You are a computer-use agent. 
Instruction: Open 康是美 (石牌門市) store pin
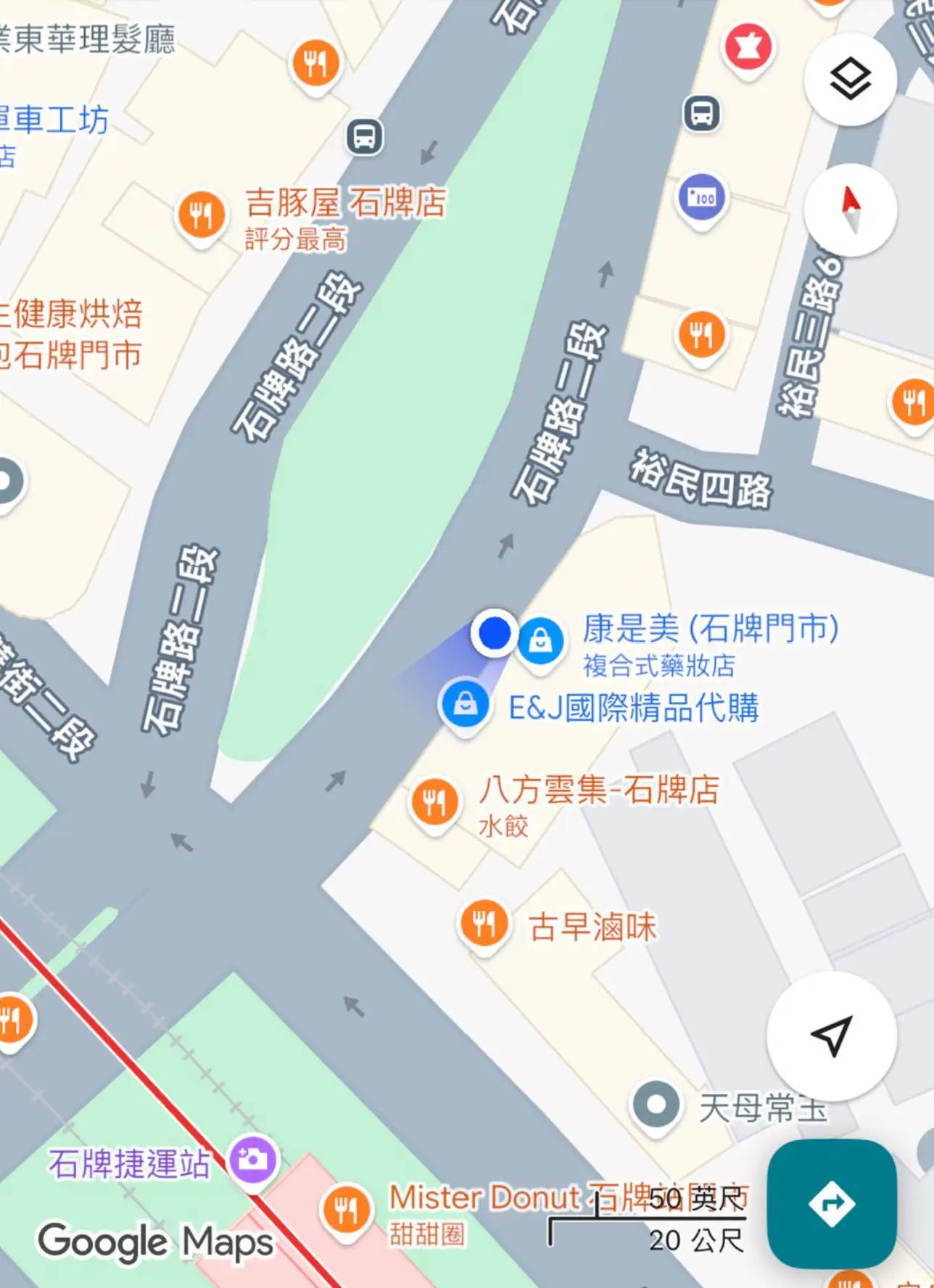pos(540,640)
